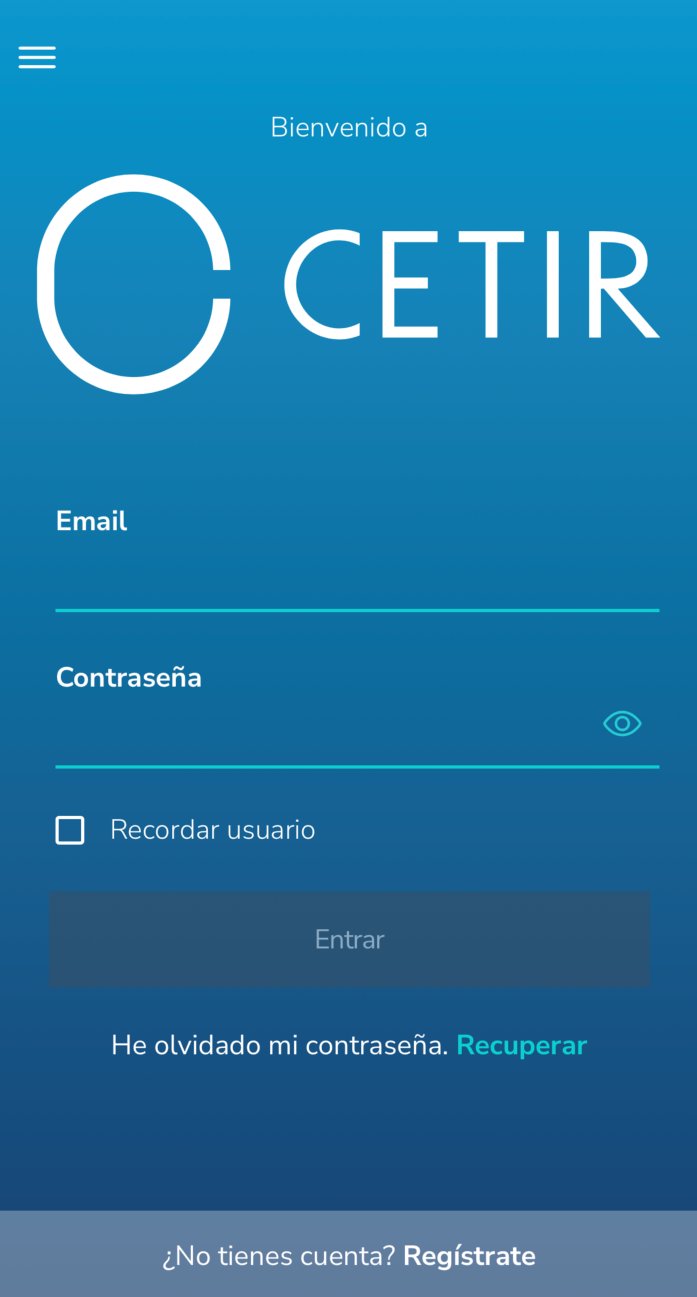697x1297 pixels.
Task: Focus the Email input field
Action: (x=356, y=577)
